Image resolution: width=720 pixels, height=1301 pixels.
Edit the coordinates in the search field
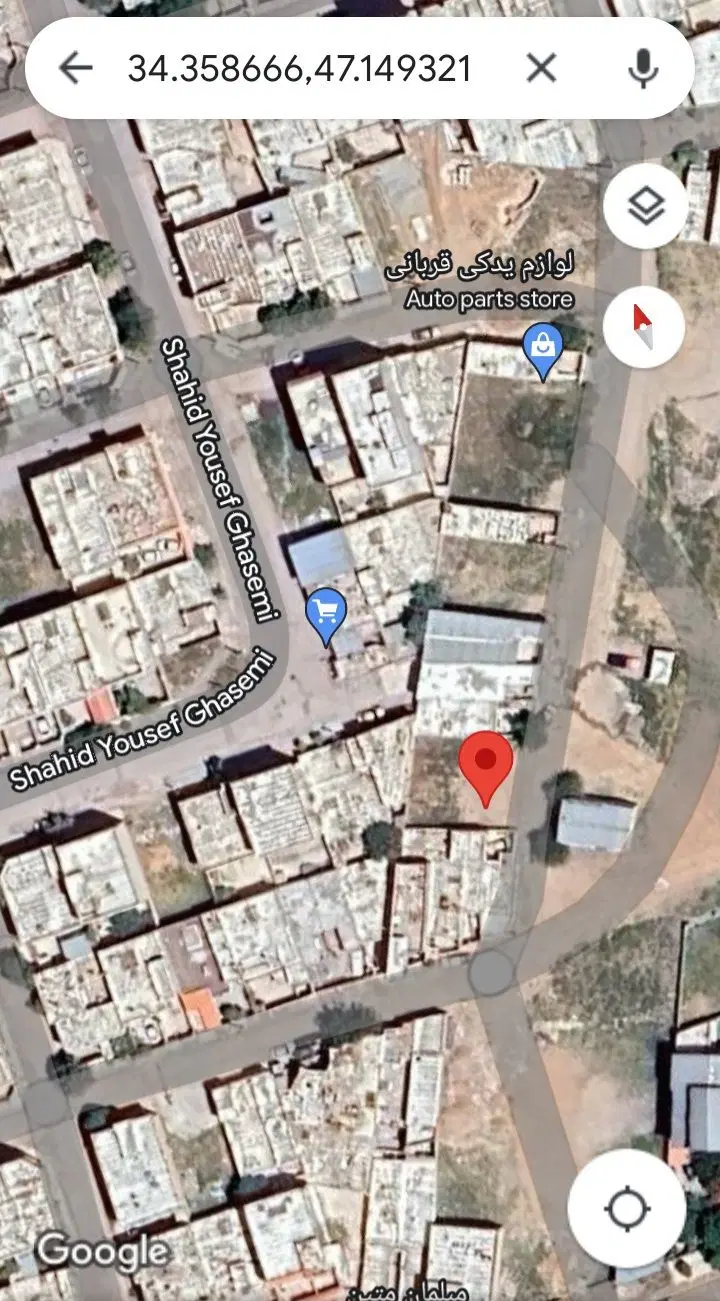pos(299,68)
